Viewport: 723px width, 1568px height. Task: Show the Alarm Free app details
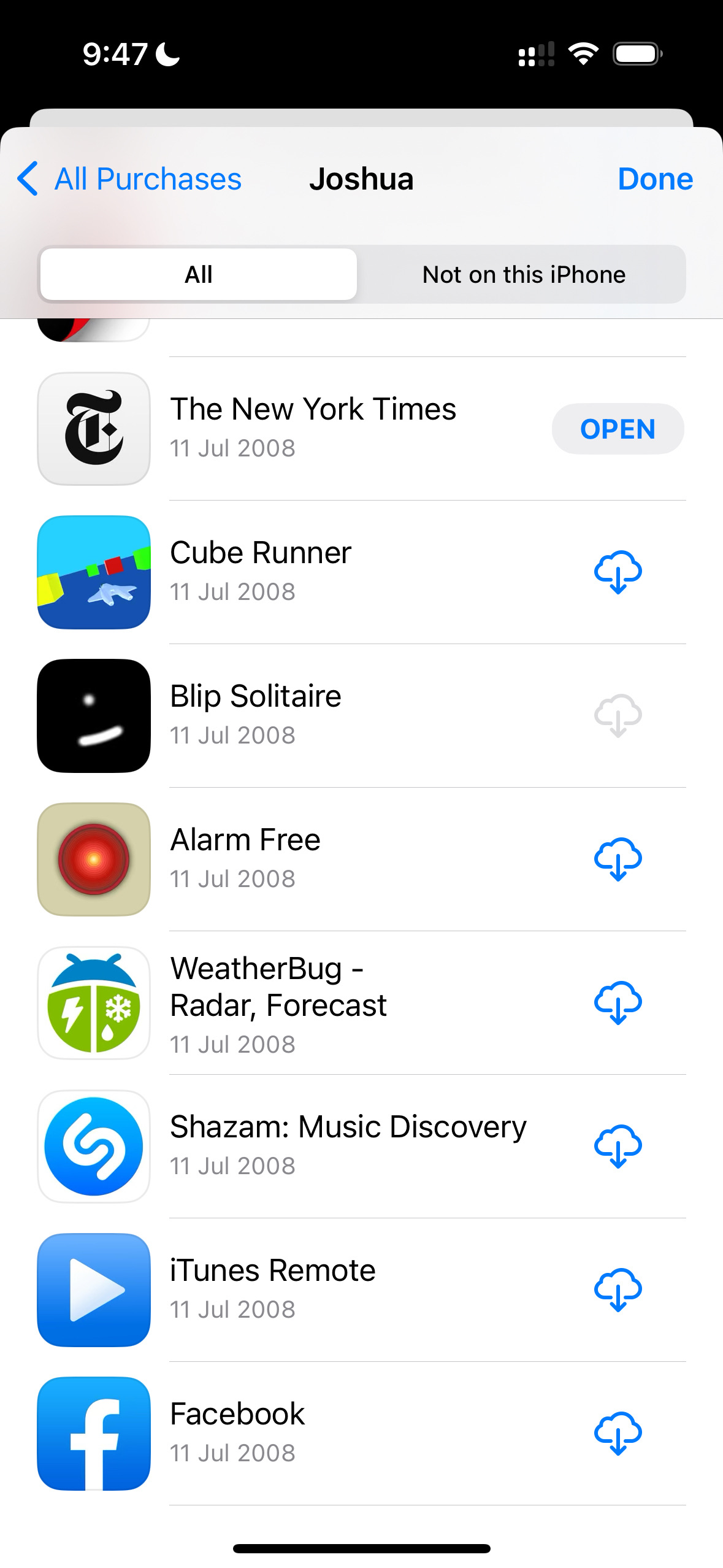tap(245, 858)
